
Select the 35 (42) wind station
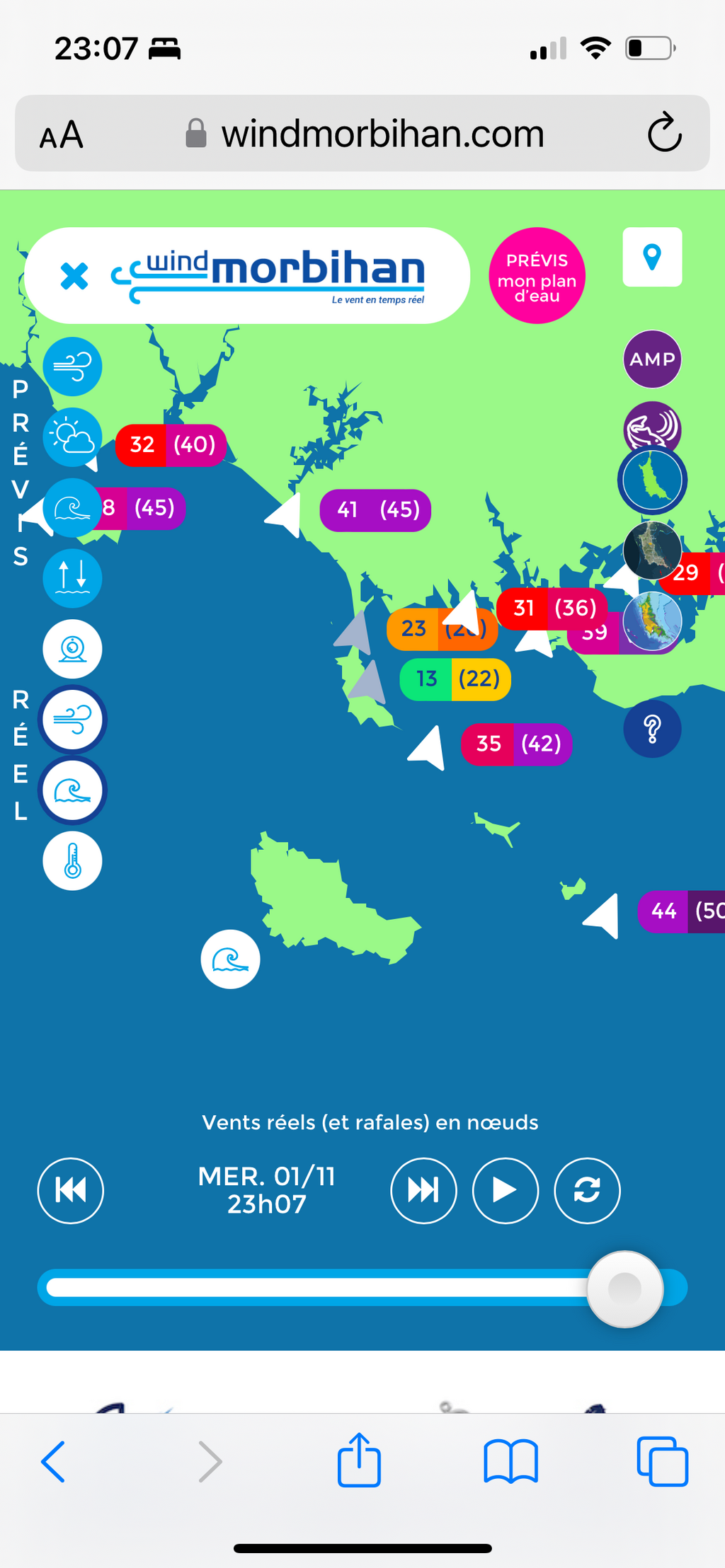click(x=517, y=744)
